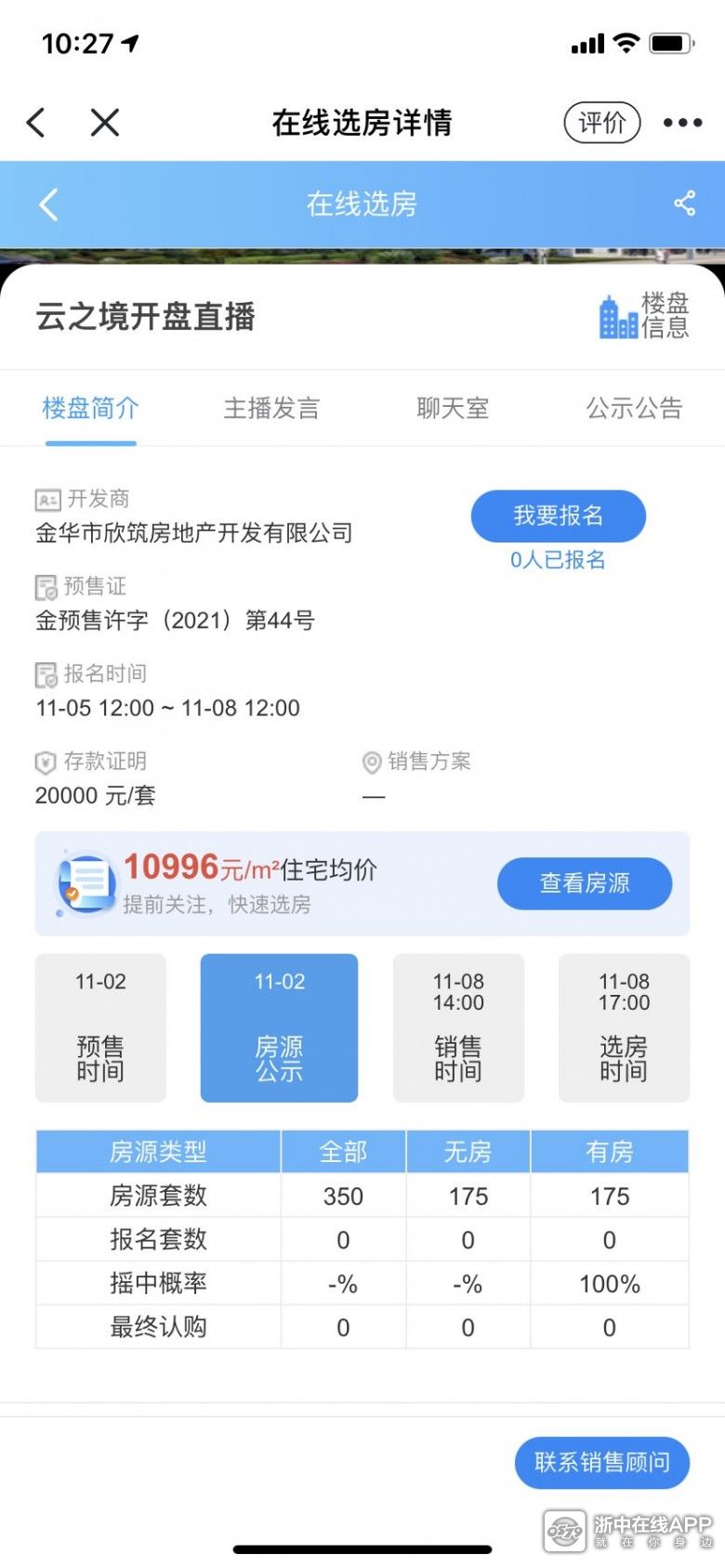Select the 11-02 房源公示 step

(x=279, y=1027)
